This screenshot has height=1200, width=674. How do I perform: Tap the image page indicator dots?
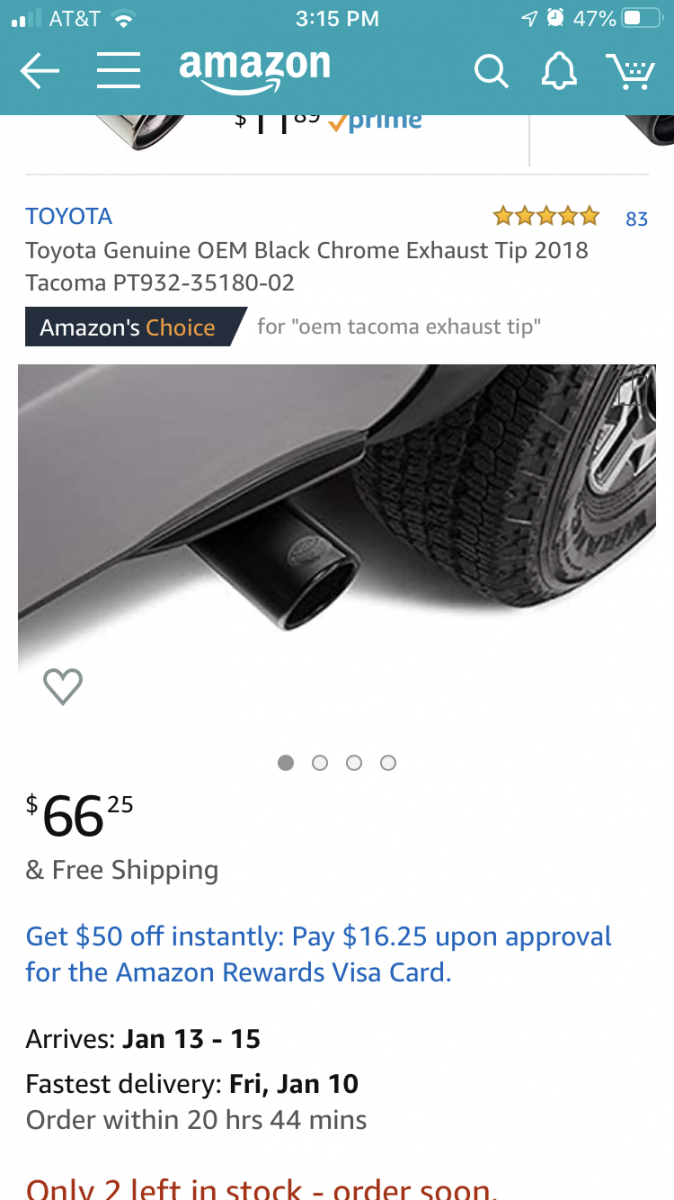click(x=337, y=763)
